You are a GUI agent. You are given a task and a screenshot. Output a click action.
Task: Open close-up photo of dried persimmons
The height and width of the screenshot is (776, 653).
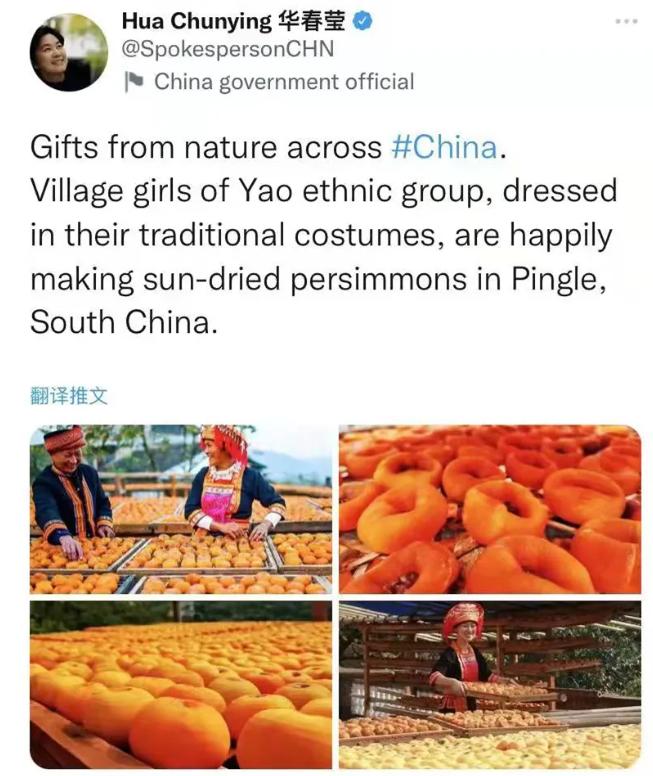(489, 509)
